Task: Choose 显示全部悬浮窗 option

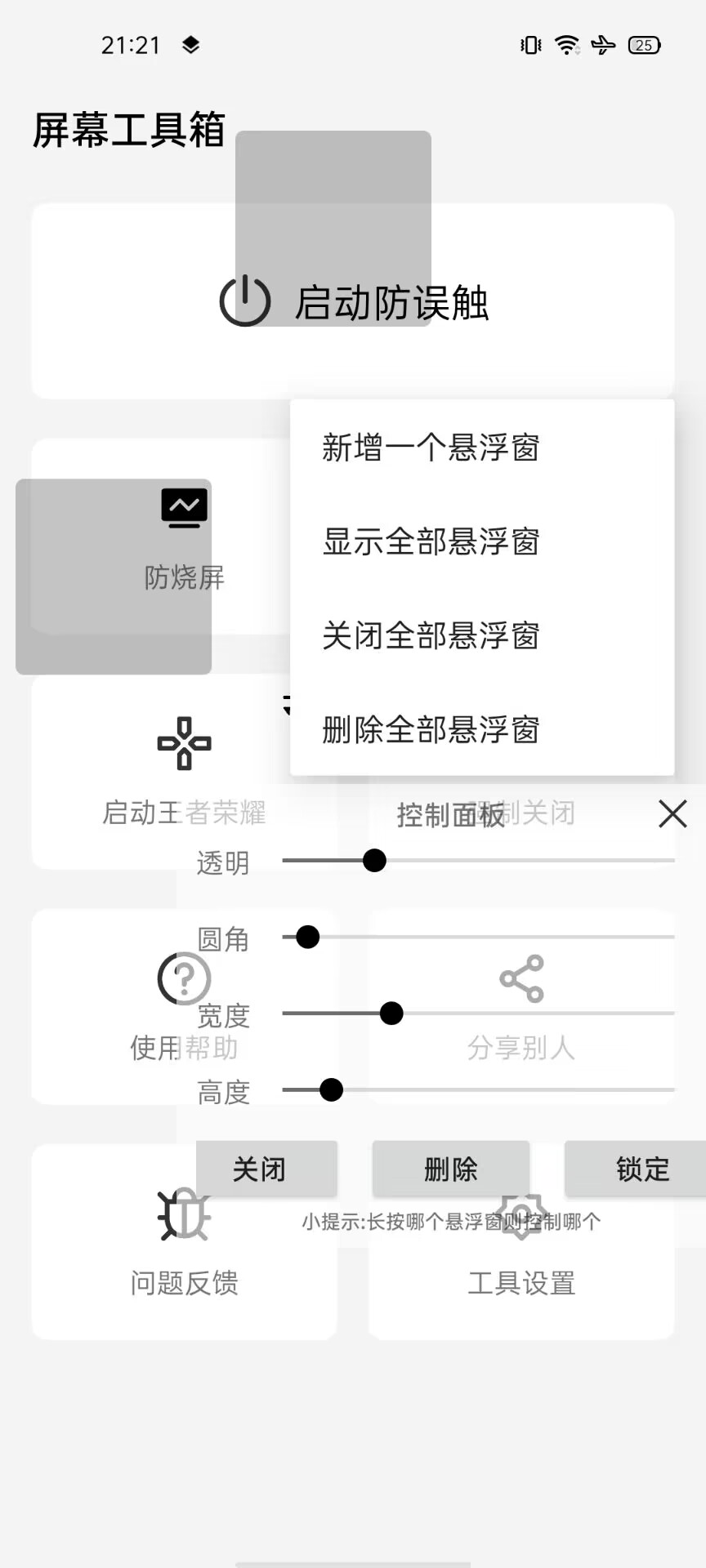Action: [x=431, y=541]
